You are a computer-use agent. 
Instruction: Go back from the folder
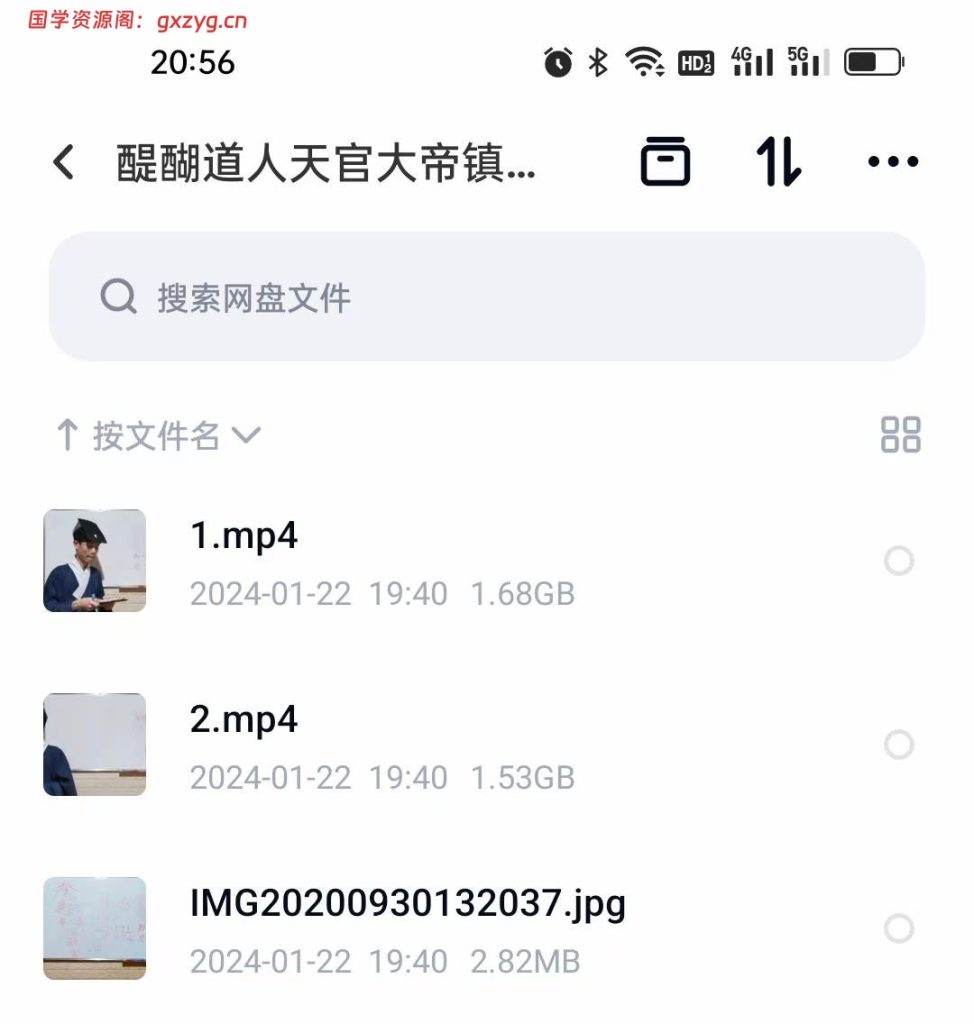(64, 161)
